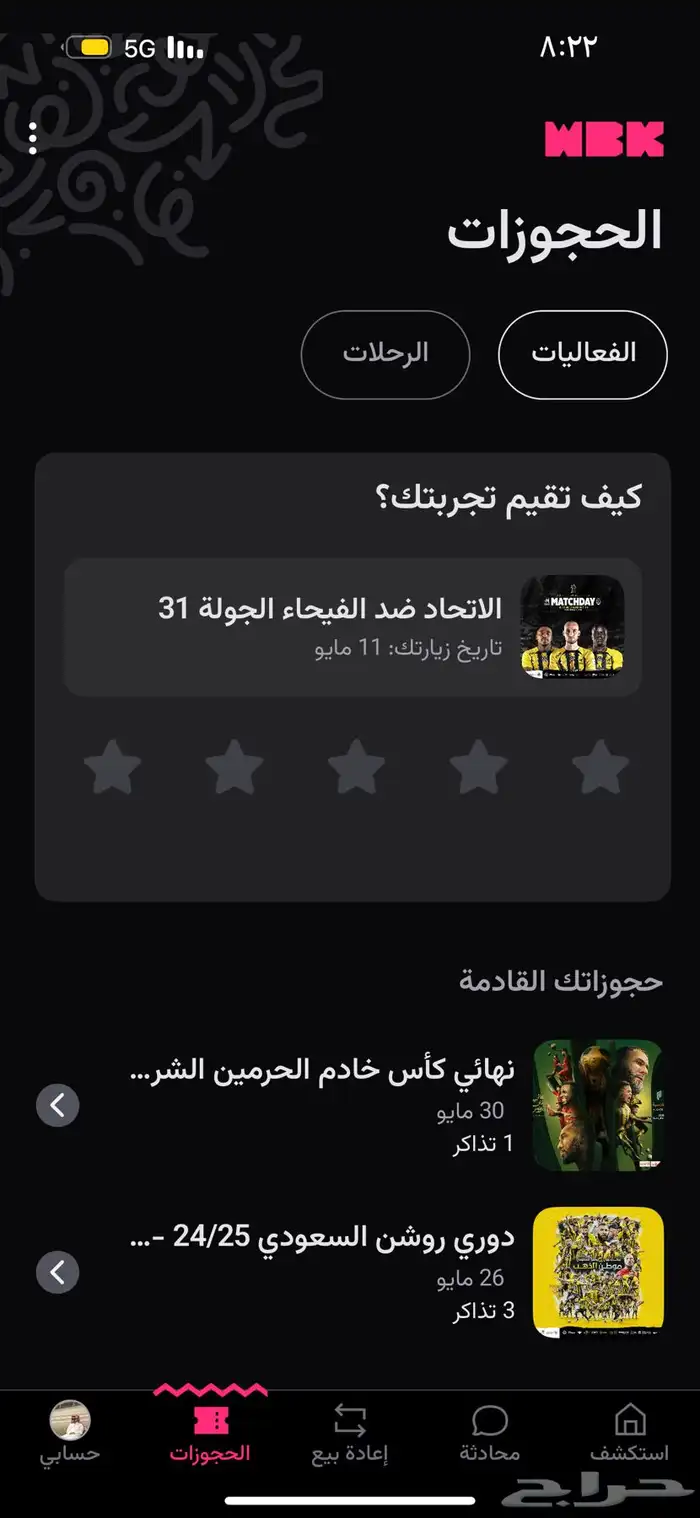This screenshot has width=700, height=1518.
Task: Go to the استكشف tab
Action: 630,1433
